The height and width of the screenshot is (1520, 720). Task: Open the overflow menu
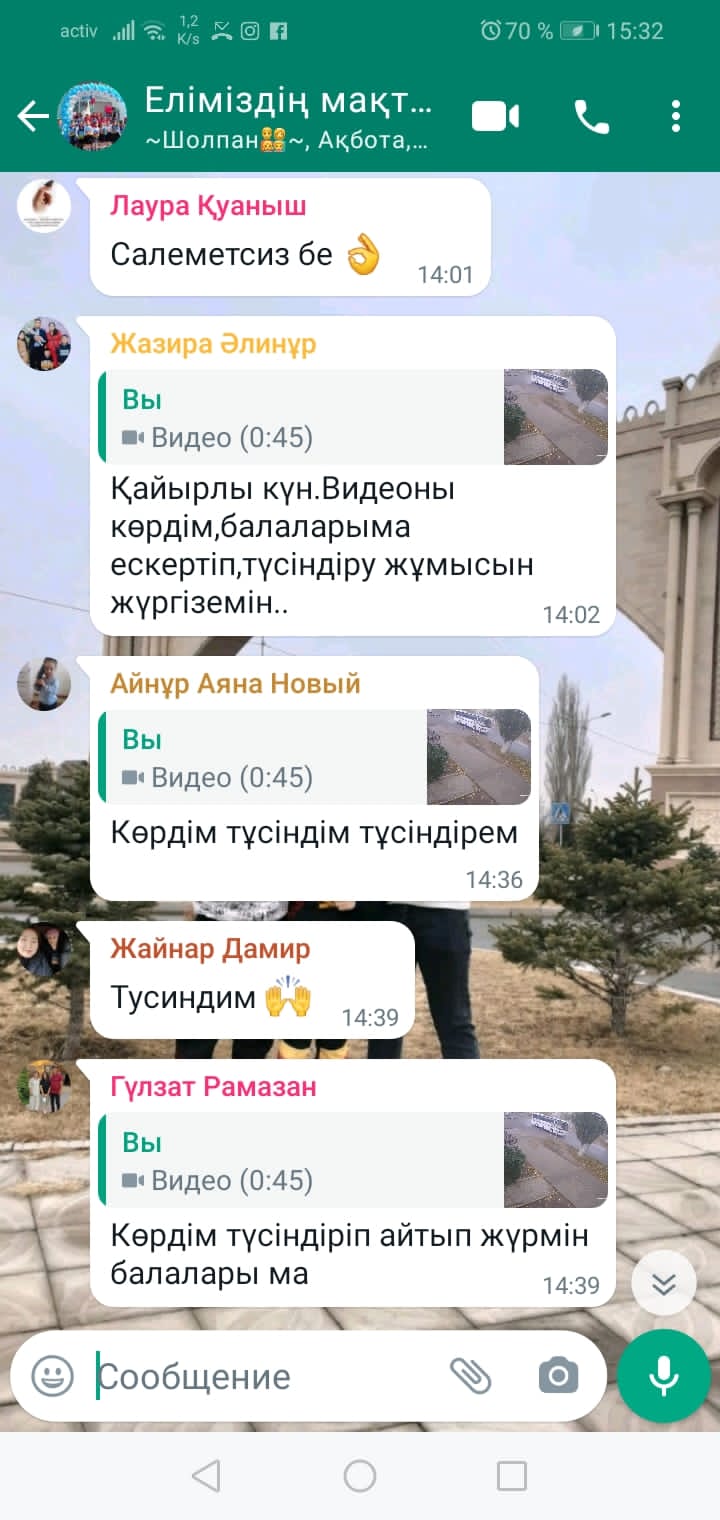[676, 117]
